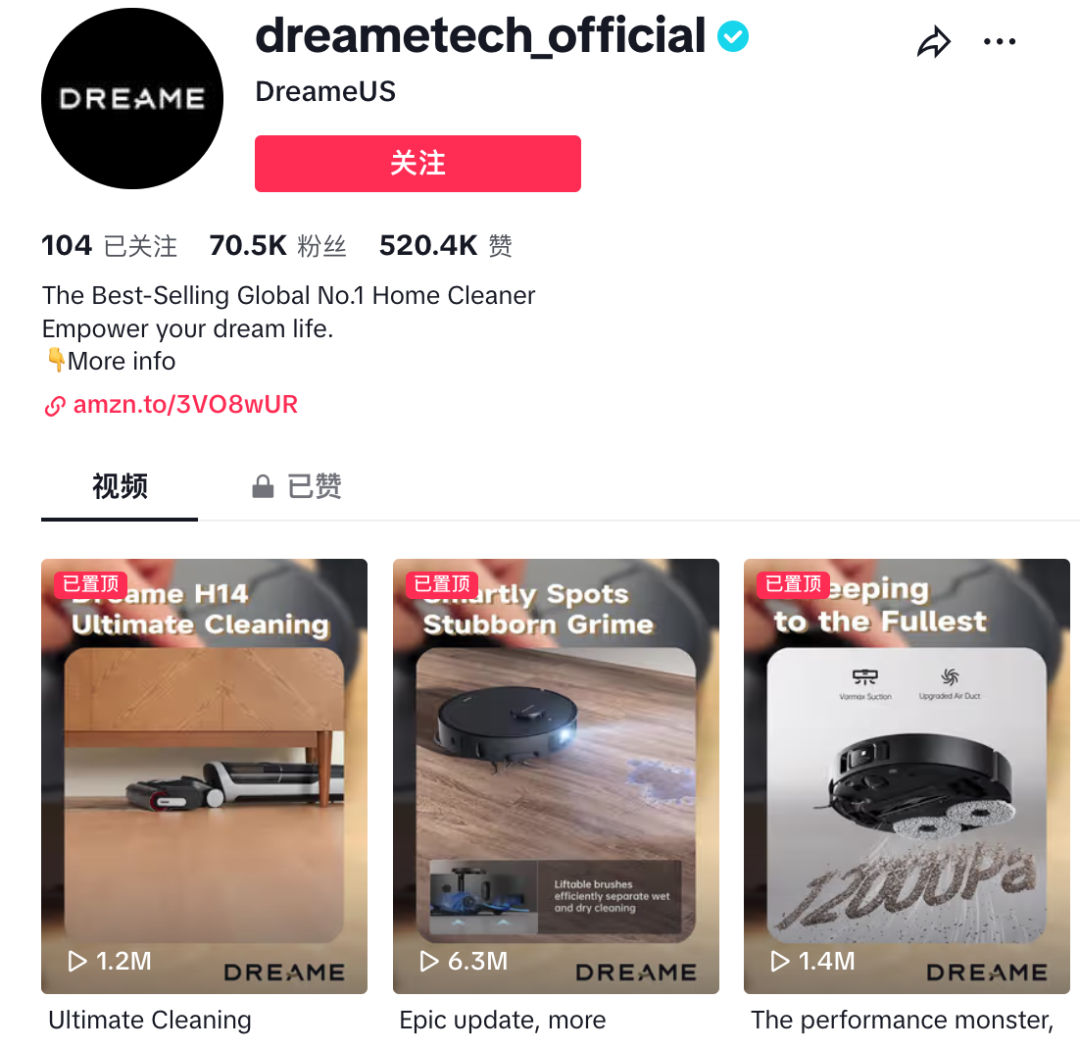This screenshot has width=1080, height=1049.
Task: View the 104 已关注 following list
Action: pyautogui.click(x=109, y=246)
